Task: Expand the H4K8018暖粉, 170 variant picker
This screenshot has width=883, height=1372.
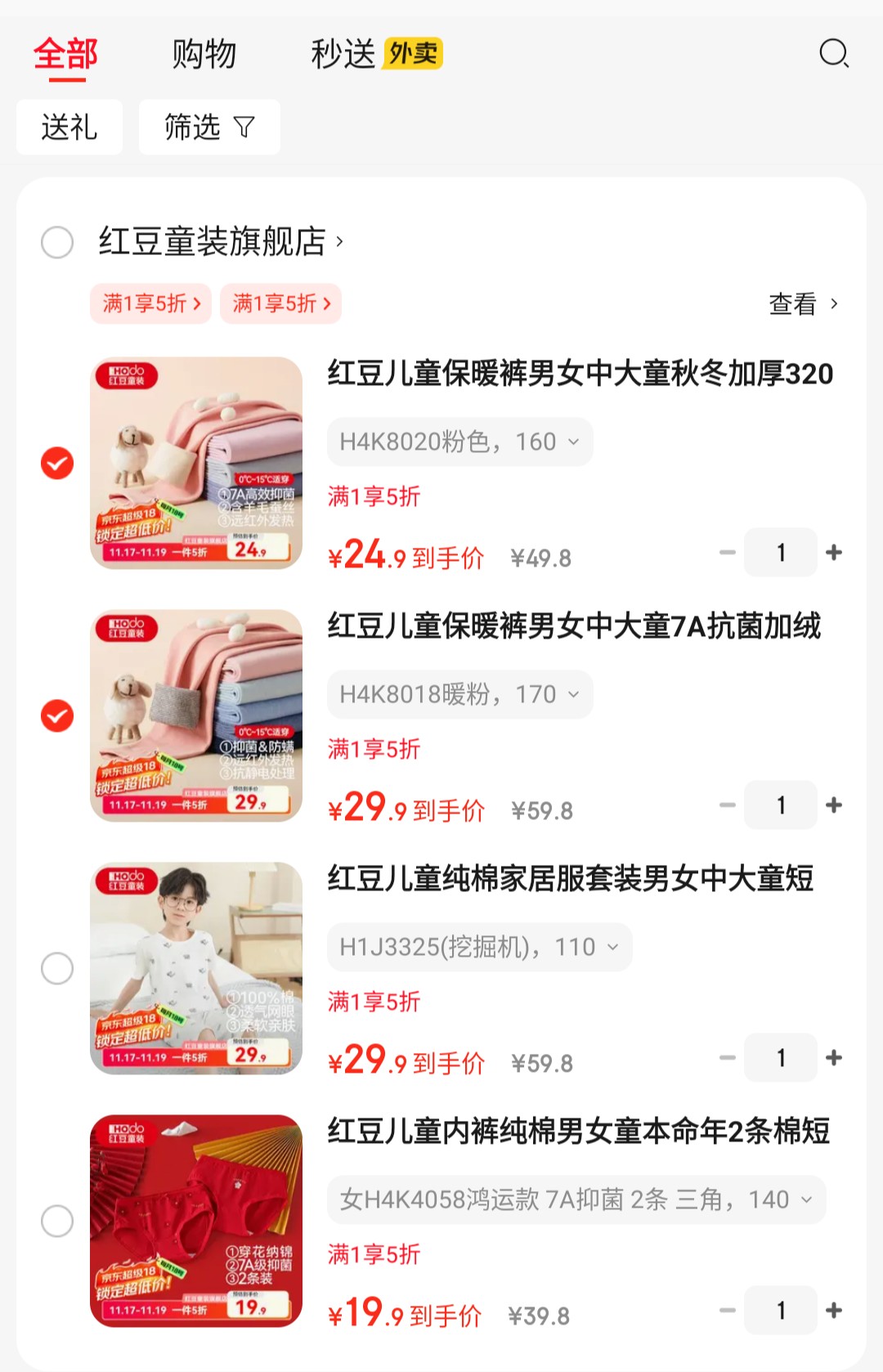Action: click(459, 695)
